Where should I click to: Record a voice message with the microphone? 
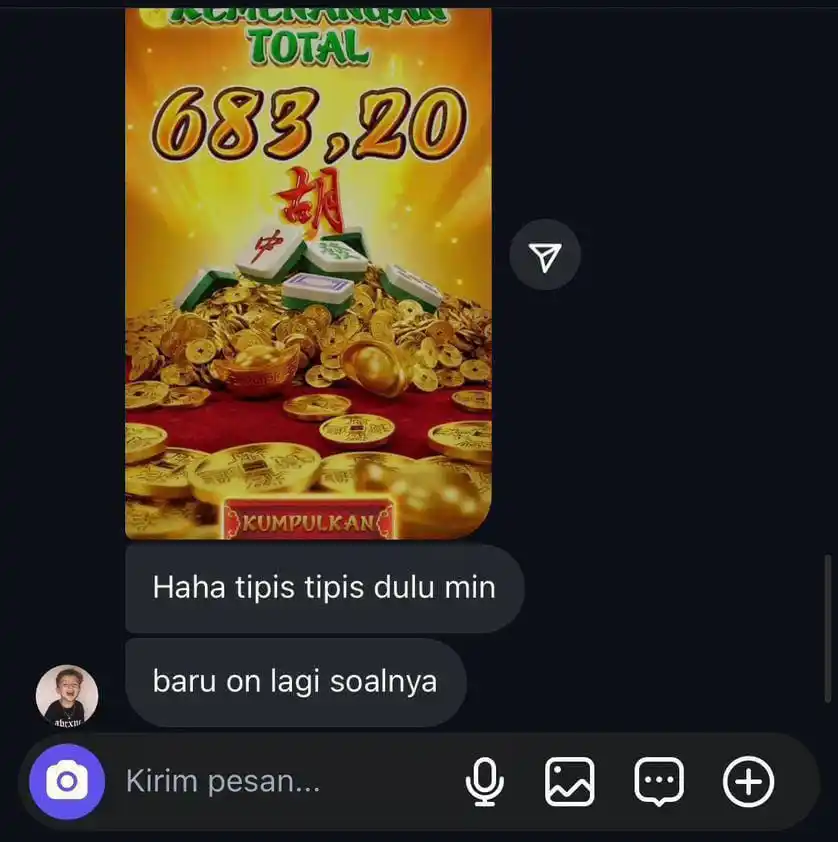point(485,781)
